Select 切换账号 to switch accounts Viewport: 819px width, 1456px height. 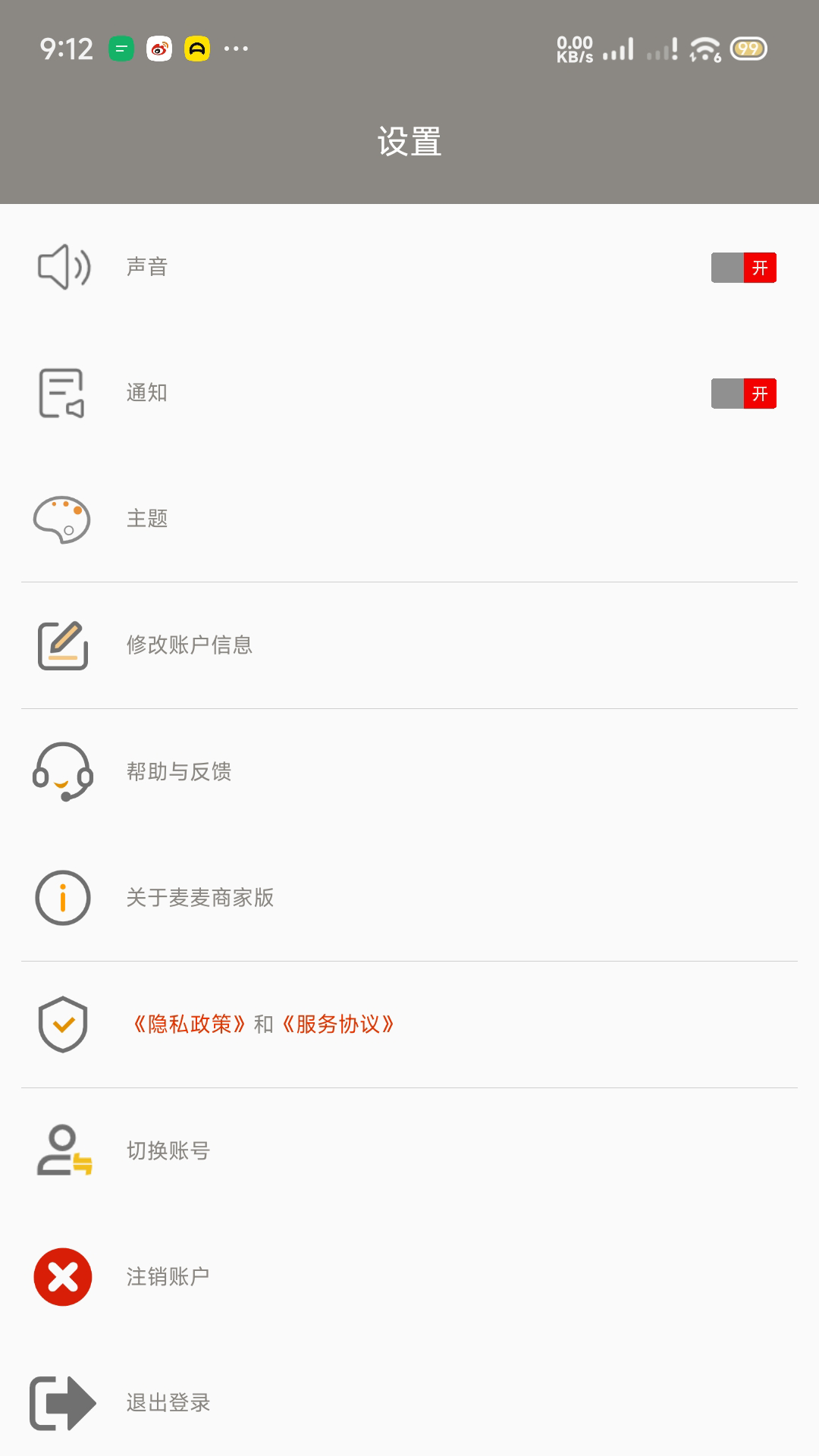coord(168,1151)
